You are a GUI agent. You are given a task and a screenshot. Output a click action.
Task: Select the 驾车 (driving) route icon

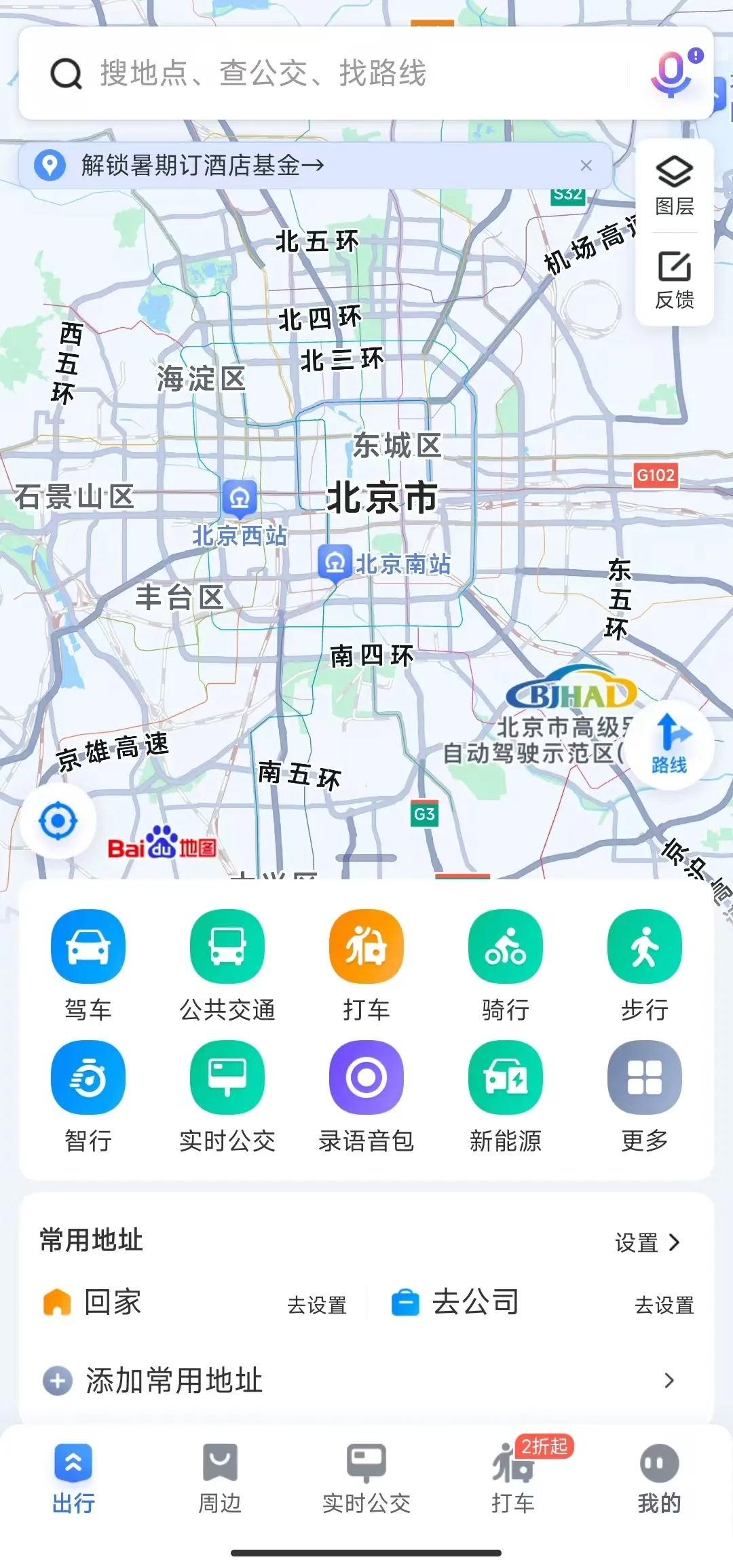88,945
